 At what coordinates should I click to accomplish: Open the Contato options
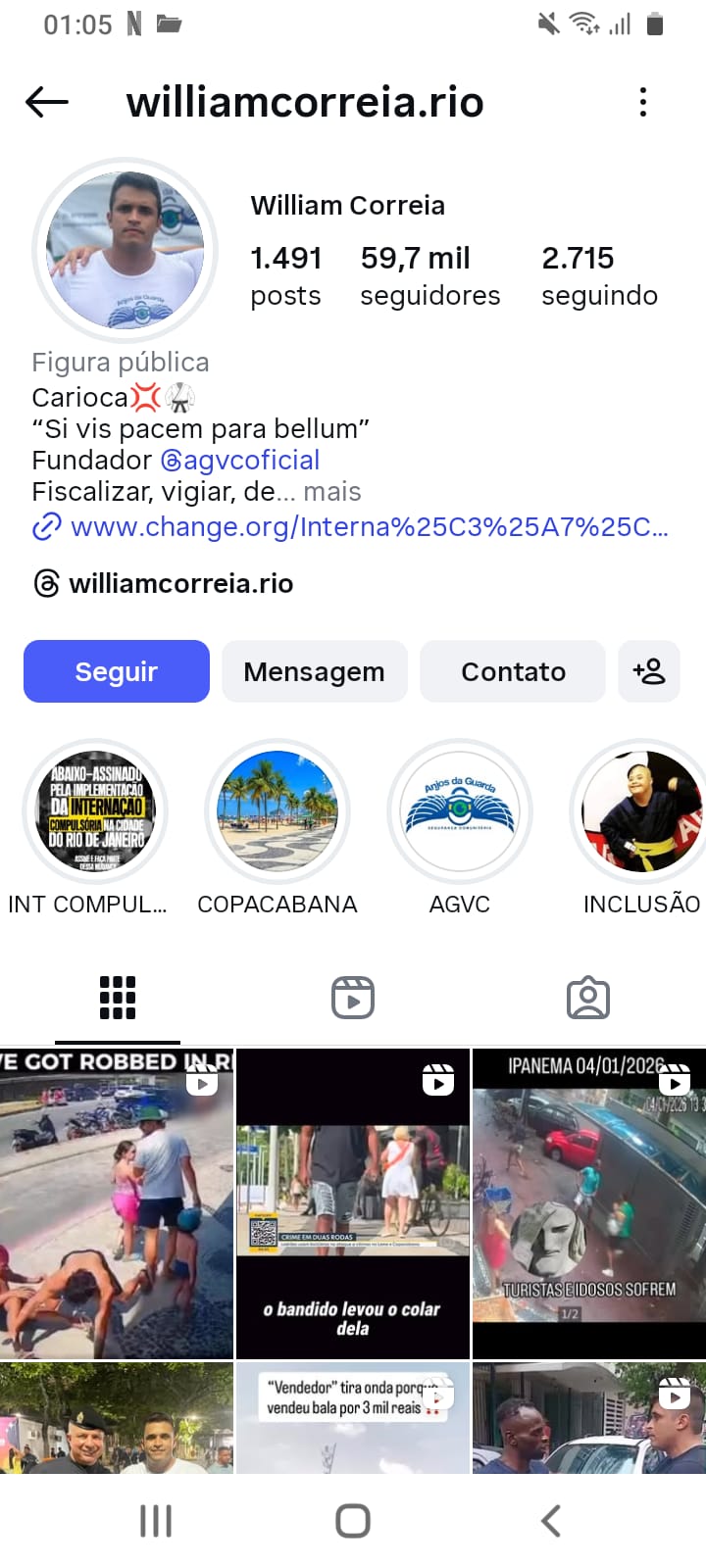513,671
